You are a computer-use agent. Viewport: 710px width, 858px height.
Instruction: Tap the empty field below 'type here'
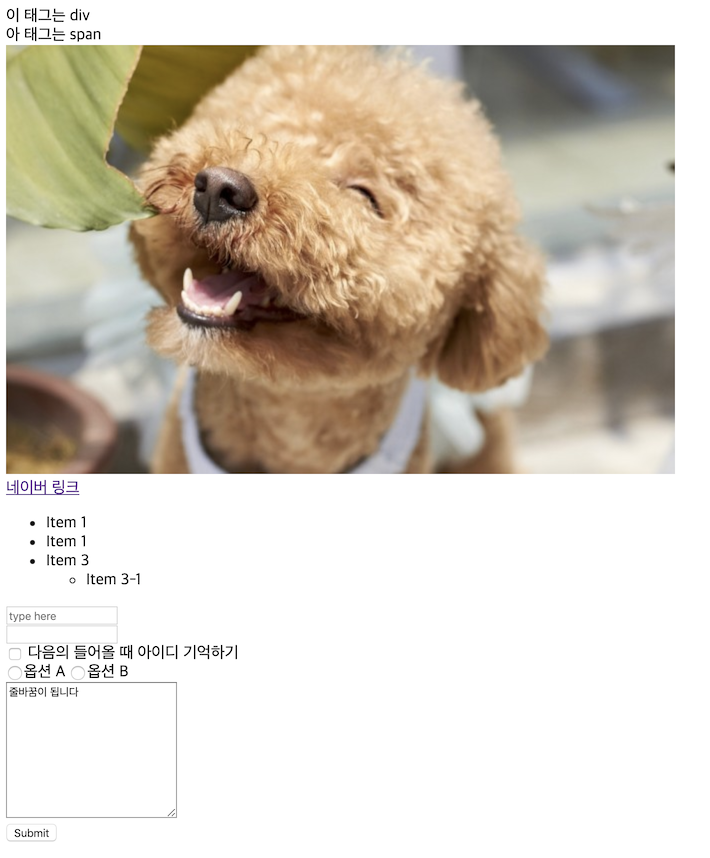click(62, 634)
